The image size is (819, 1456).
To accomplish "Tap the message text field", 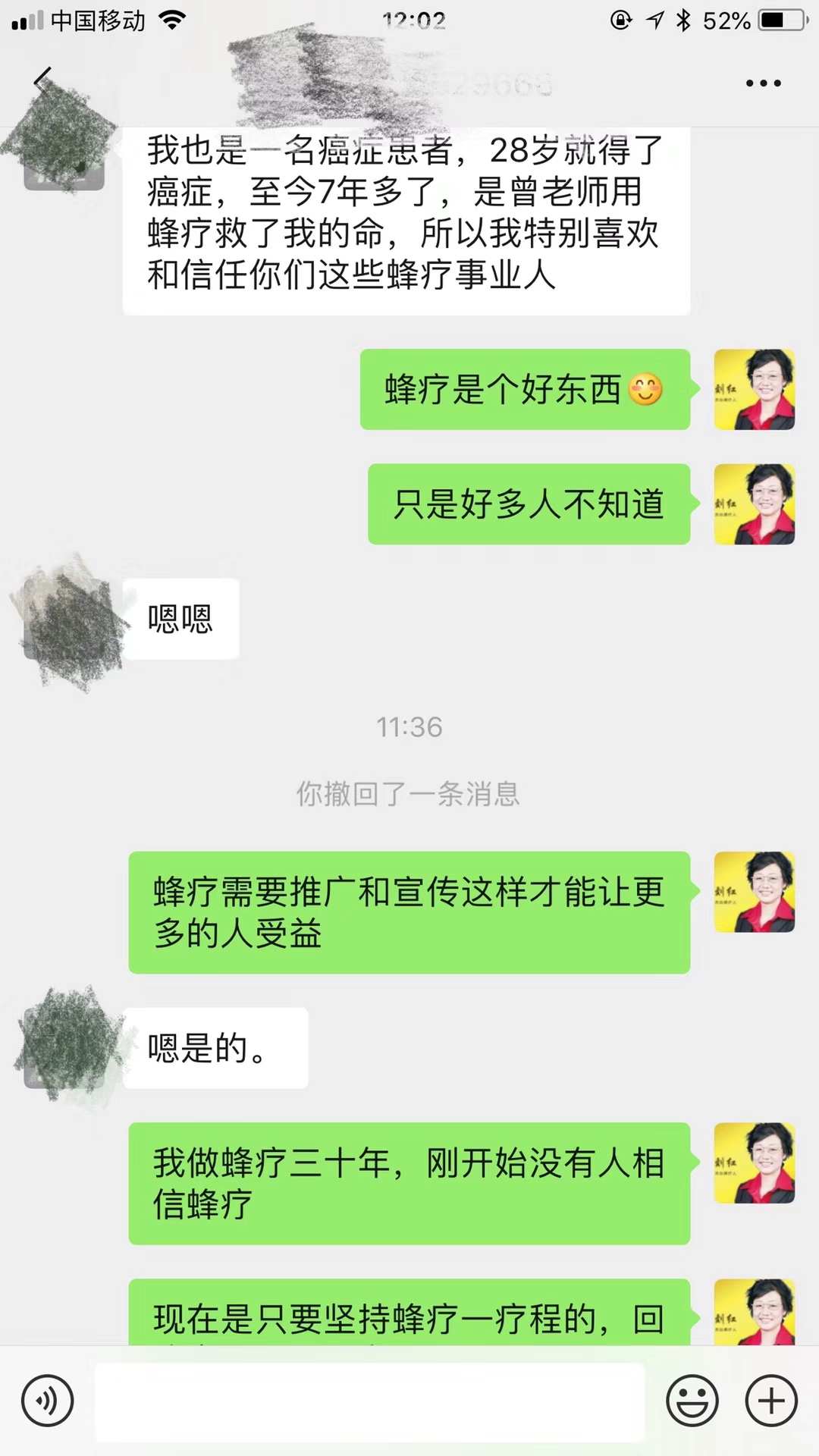I will pyautogui.click(x=370, y=1401).
